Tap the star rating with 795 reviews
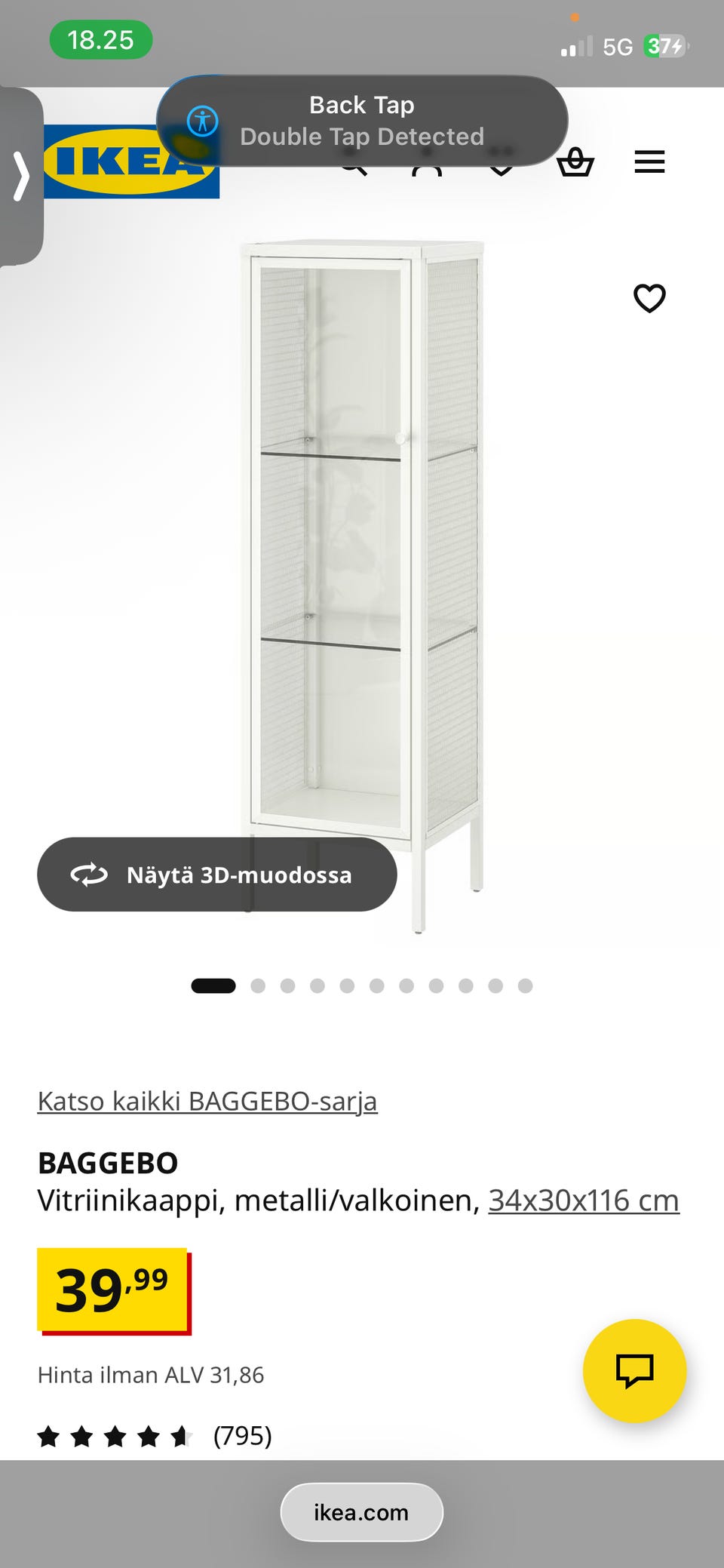 (x=155, y=1436)
